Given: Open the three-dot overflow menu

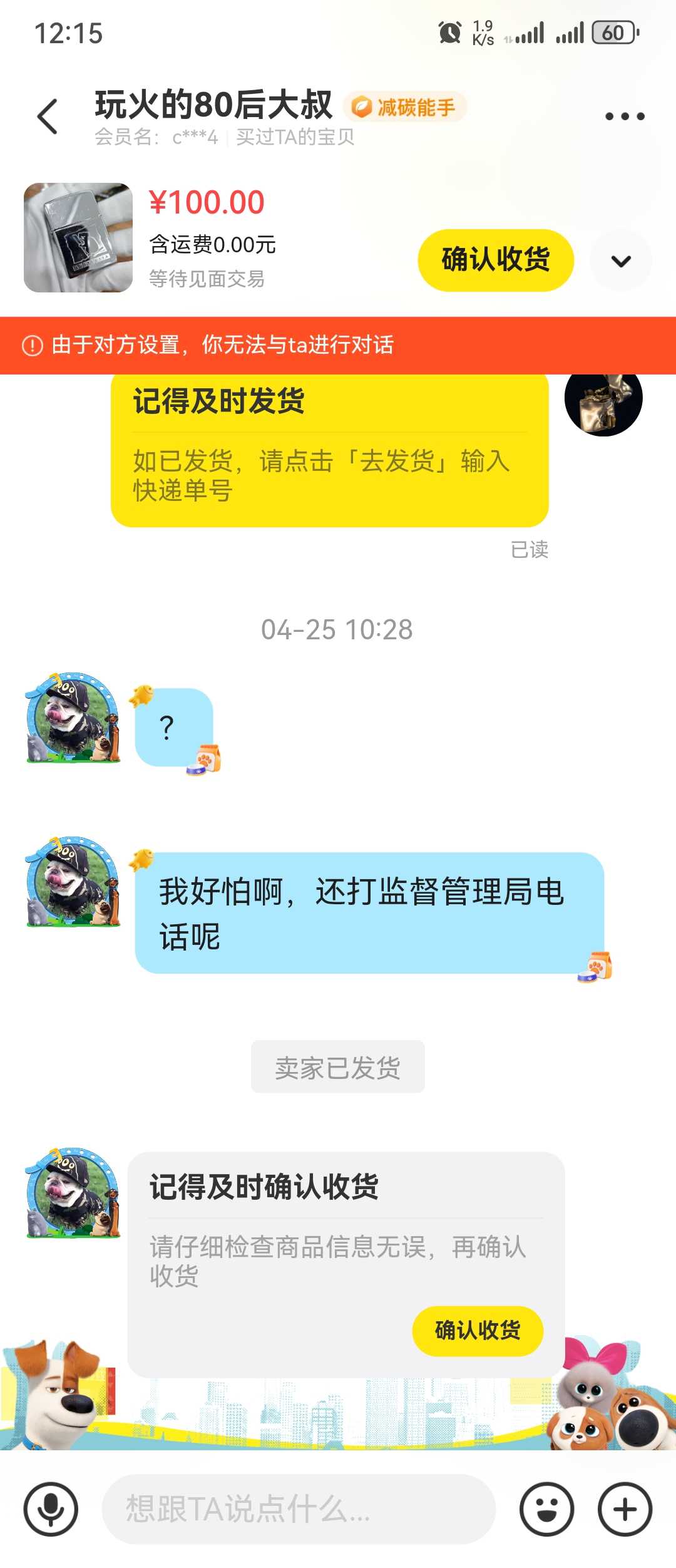Looking at the screenshot, I should tap(624, 116).
